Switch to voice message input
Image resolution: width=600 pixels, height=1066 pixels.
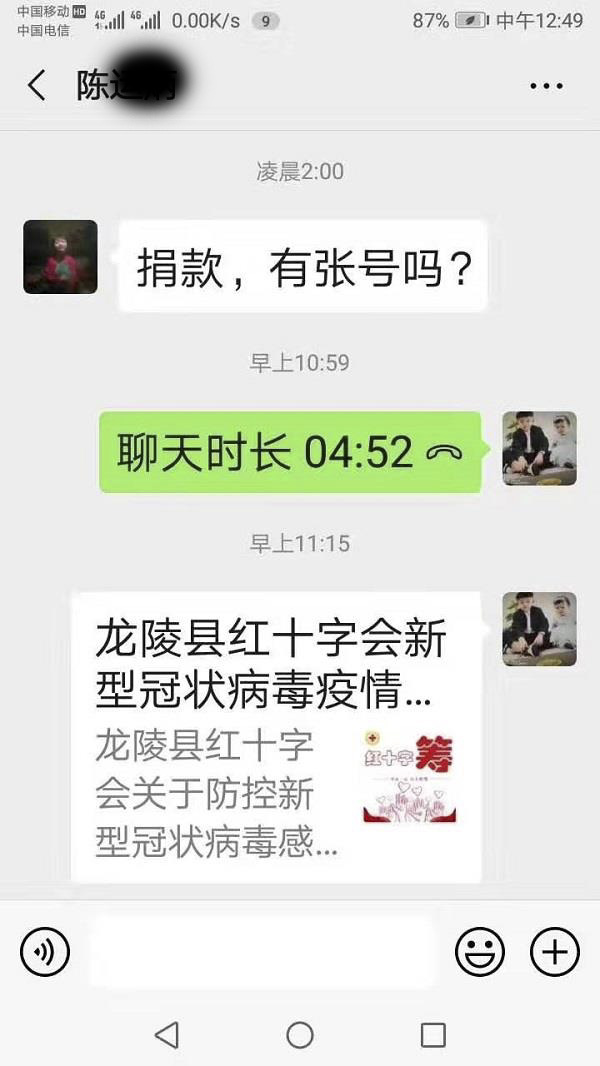click(x=45, y=952)
